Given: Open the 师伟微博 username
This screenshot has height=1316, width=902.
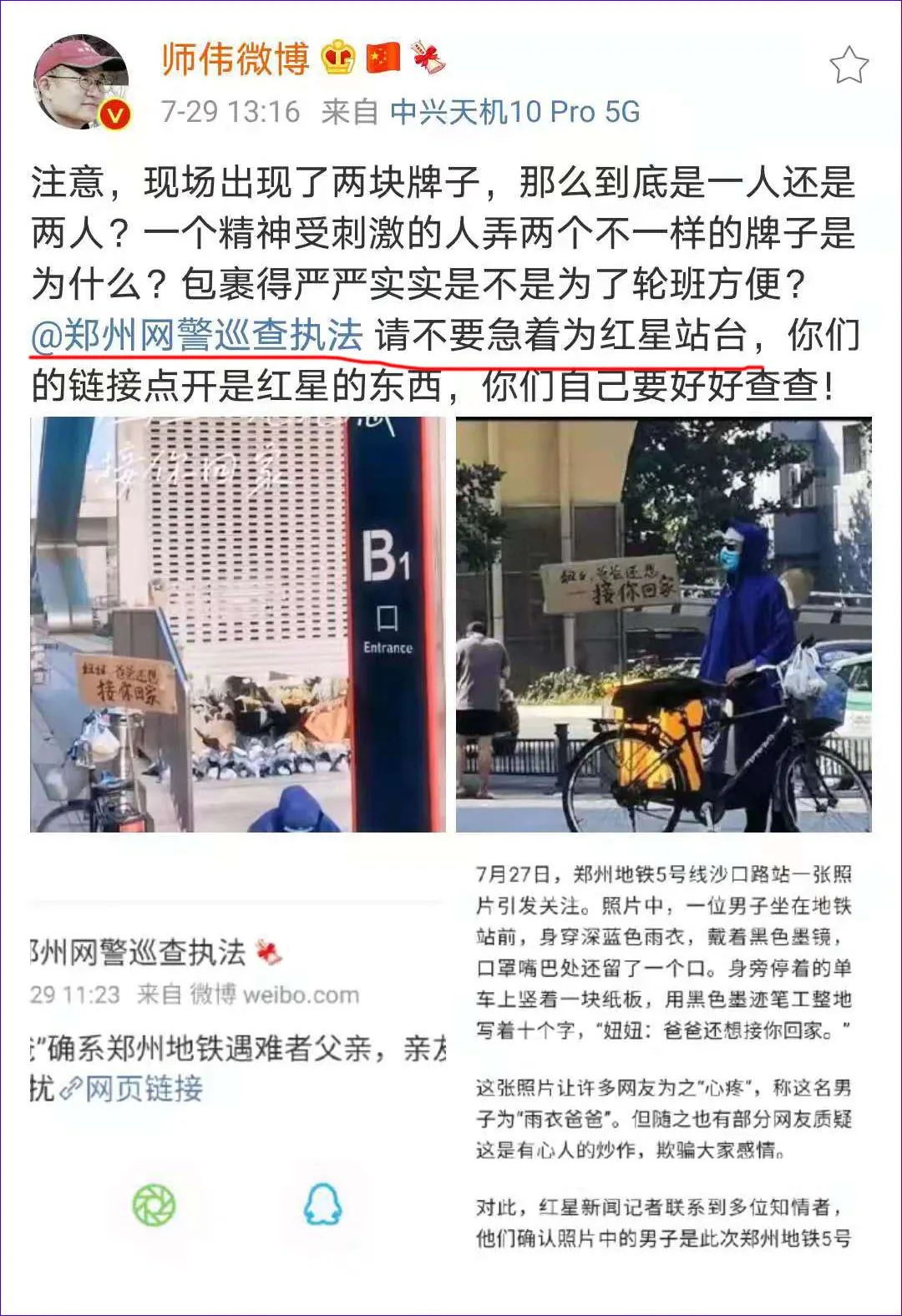Looking at the screenshot, I should point(235,58).
